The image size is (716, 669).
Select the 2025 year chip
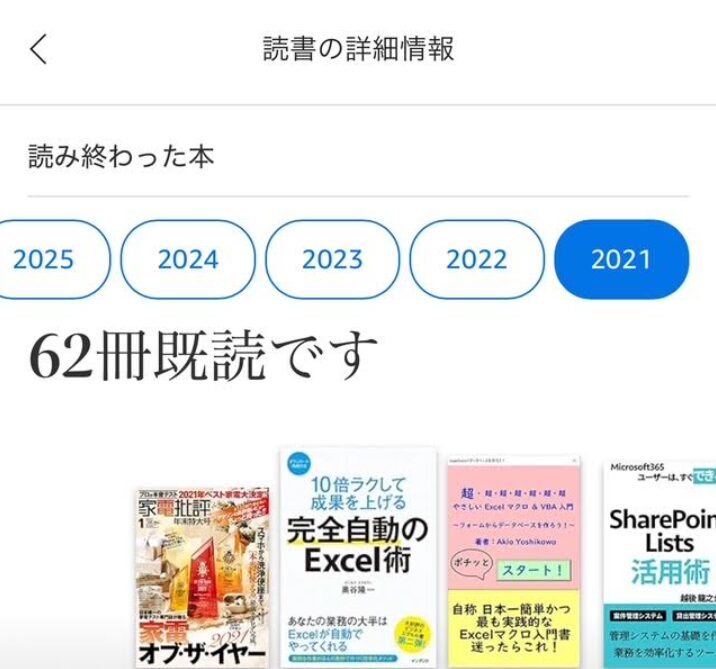coord(45,260)
